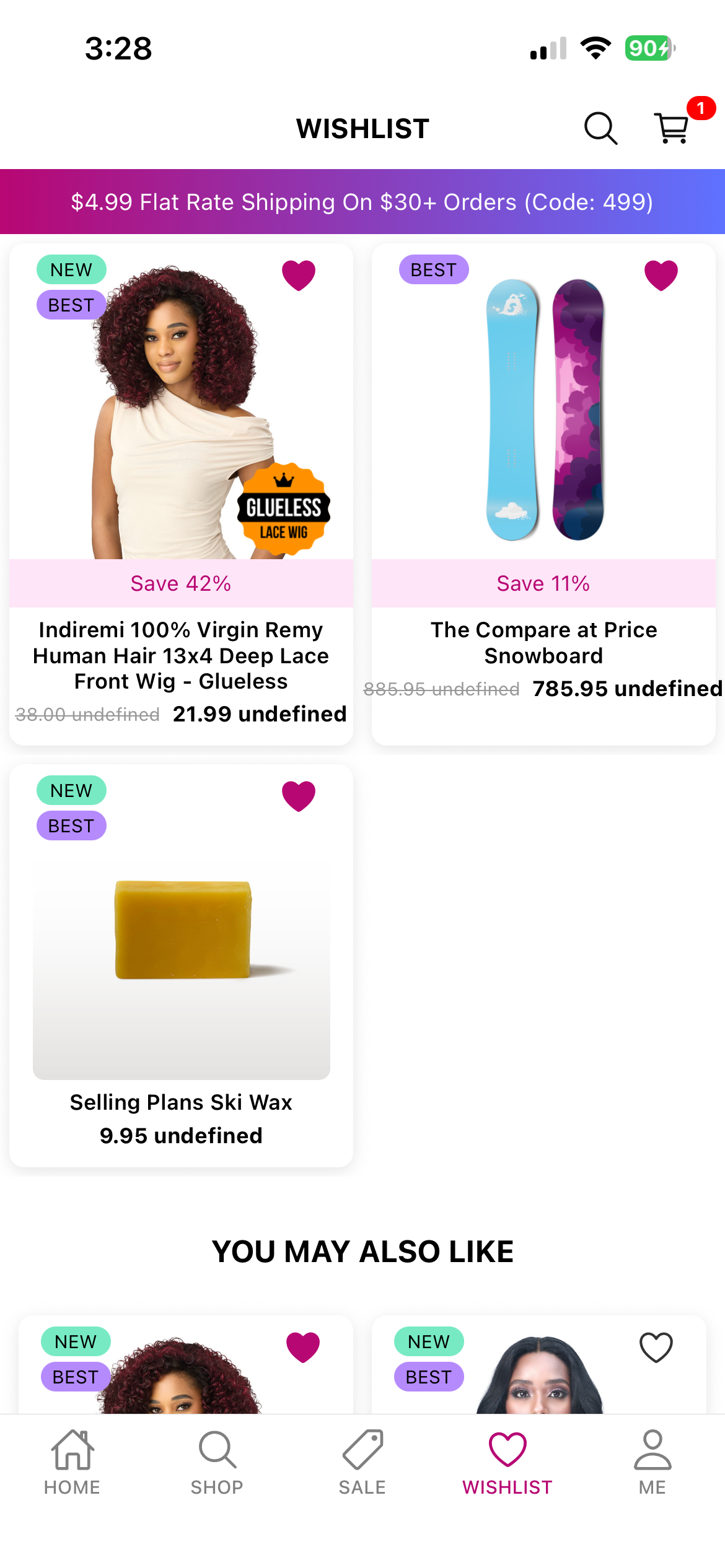Image resolution: width=725 pixels, height=1568 pixels.
Task: Remove Indiremi Lace Front Wig from wishlist
Action: click(299, 275)
